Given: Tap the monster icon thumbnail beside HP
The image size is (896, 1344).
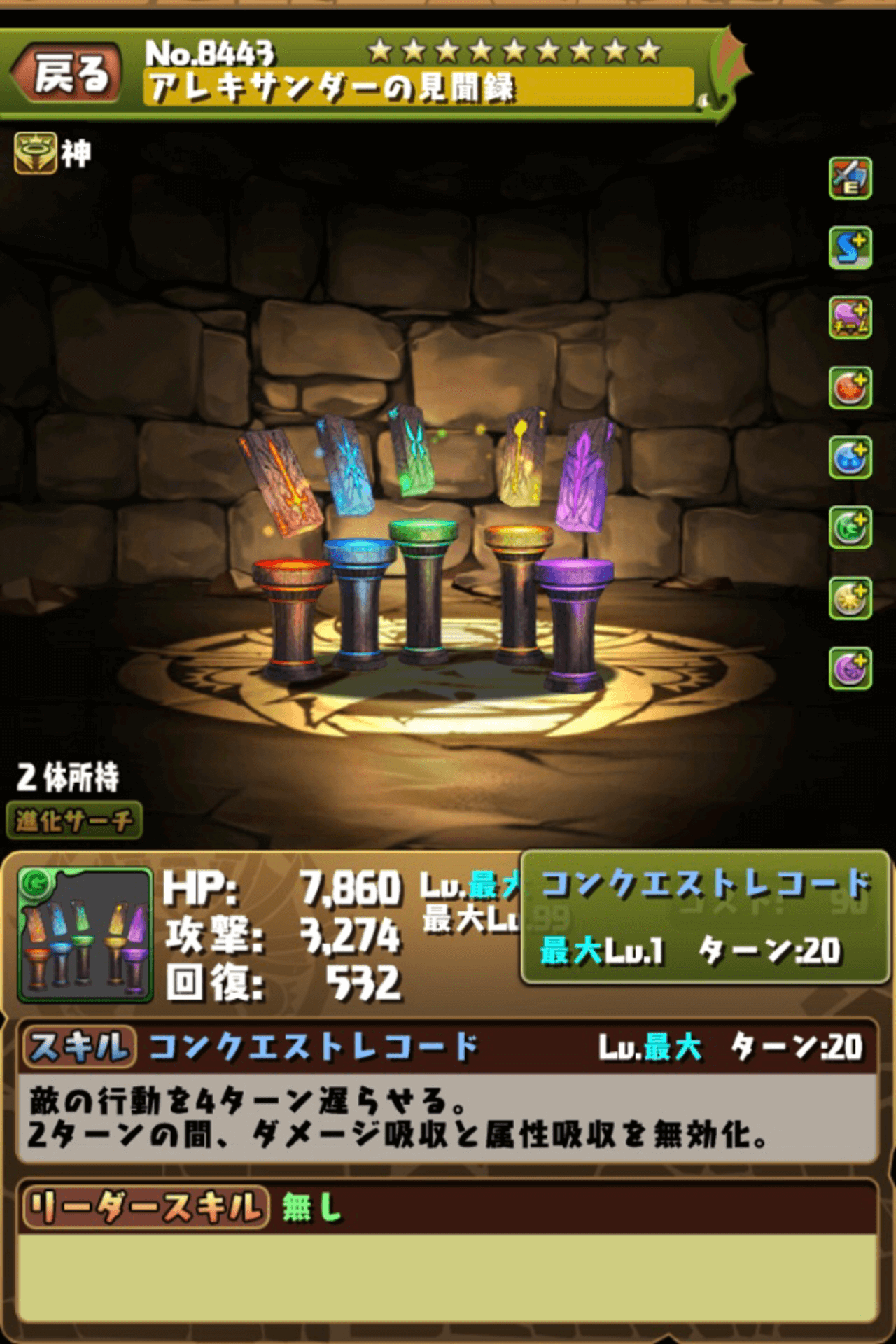Looking at the screenshot, I should point(85,934).
